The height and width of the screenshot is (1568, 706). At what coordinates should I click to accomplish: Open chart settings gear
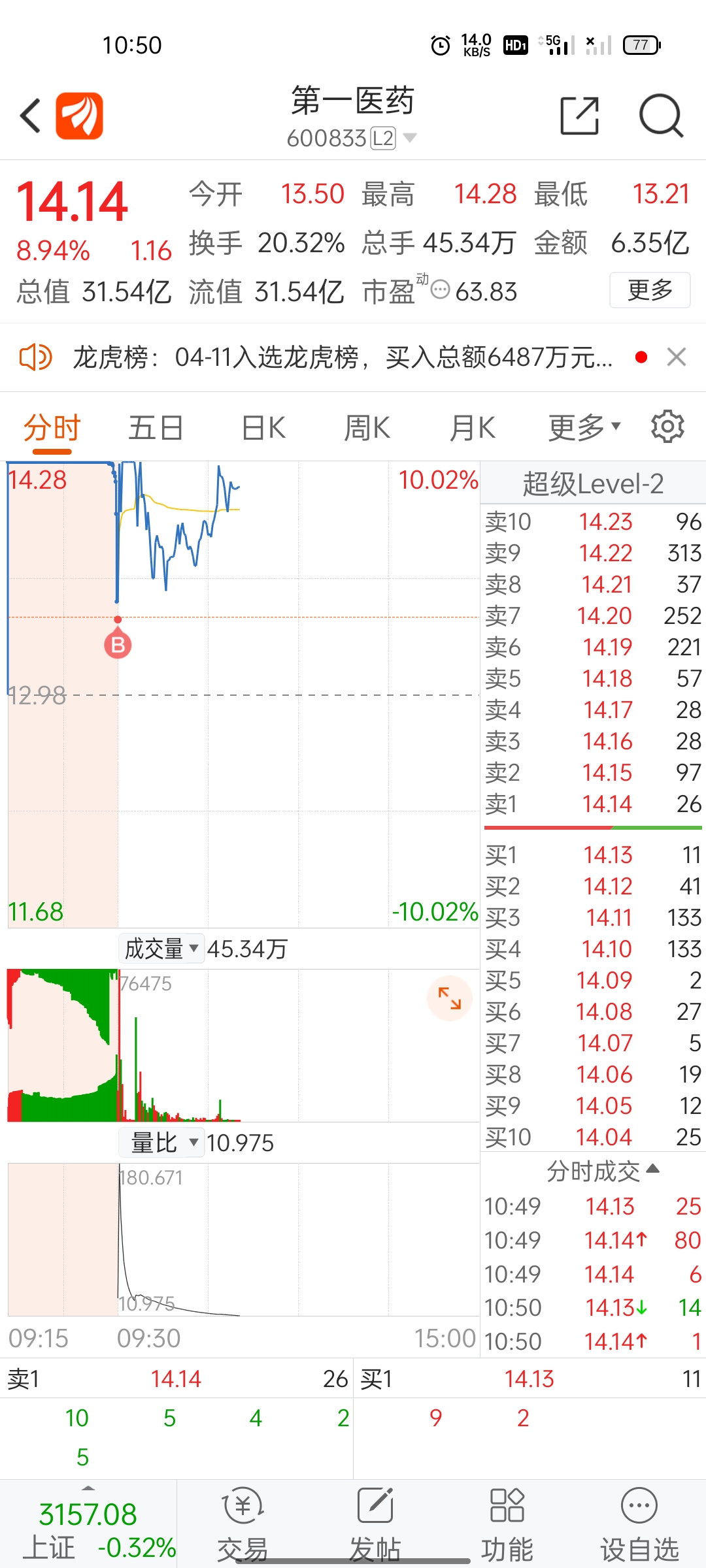point(667,427)
